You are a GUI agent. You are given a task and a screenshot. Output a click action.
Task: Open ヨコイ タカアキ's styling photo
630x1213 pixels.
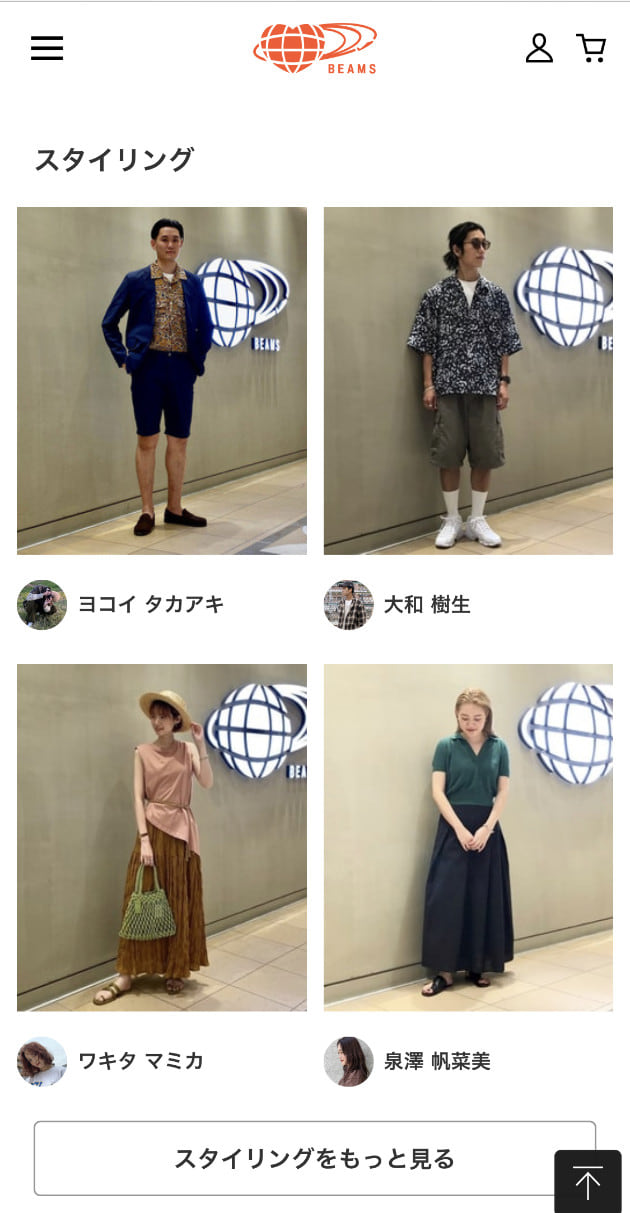(162, 380)
